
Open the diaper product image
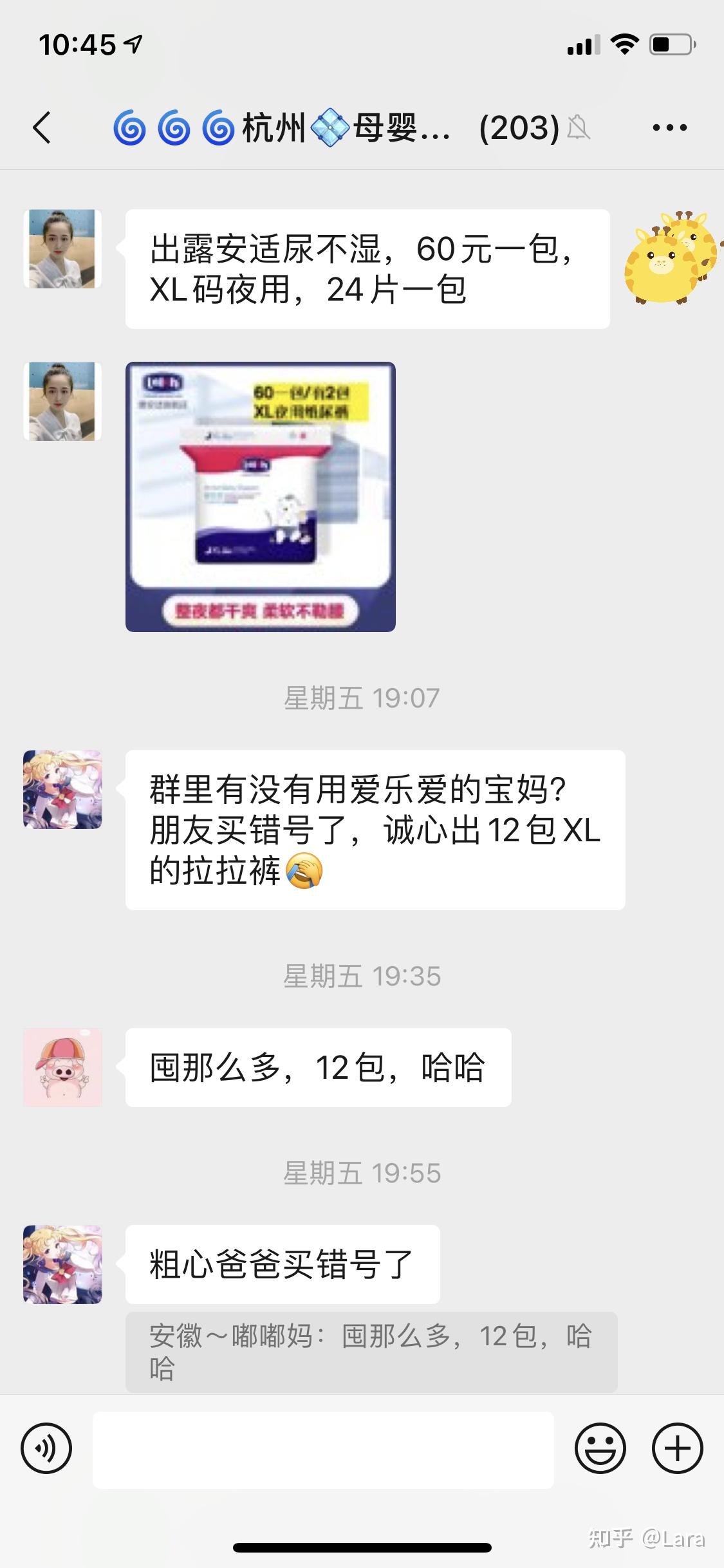(x=259, y=499)
